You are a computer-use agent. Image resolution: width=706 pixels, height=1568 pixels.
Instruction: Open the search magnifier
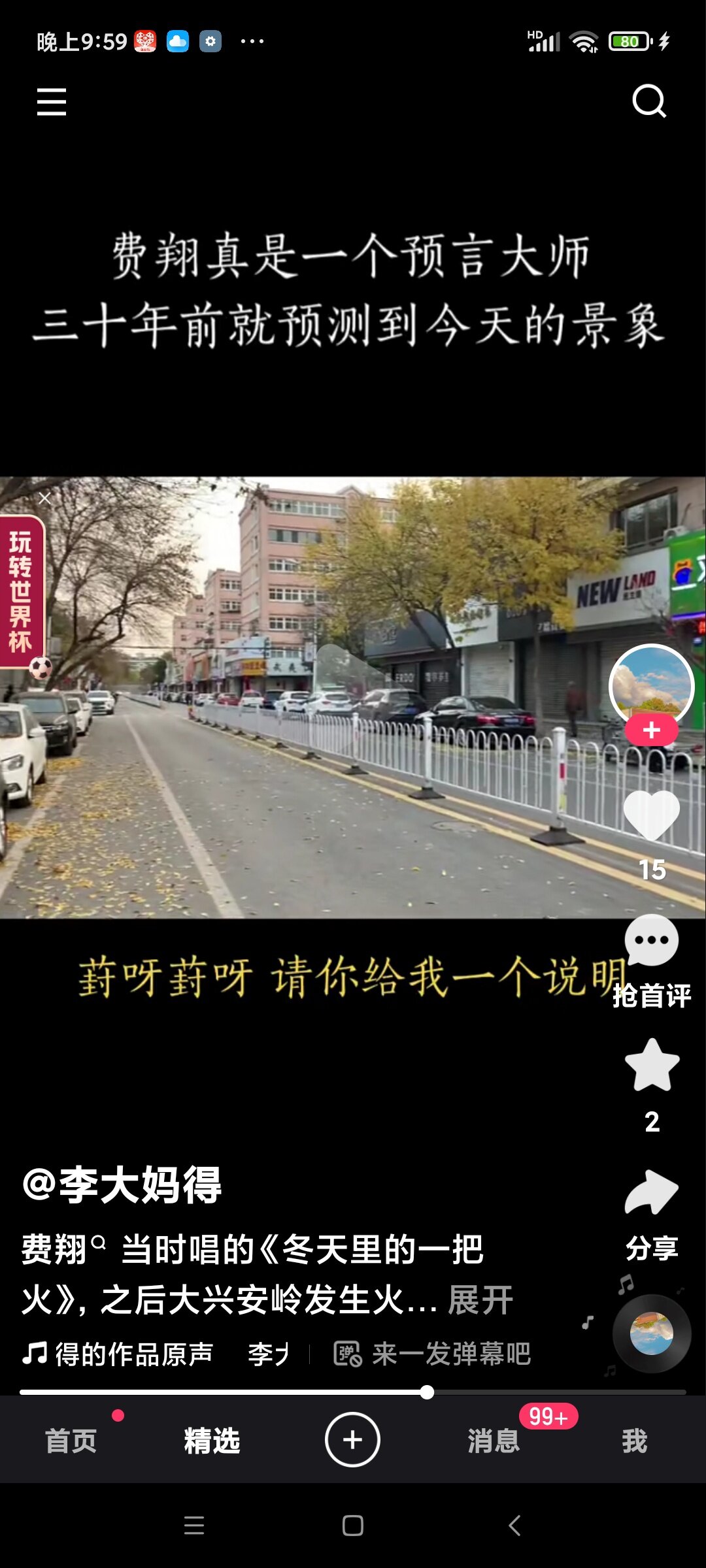(649, 101)
